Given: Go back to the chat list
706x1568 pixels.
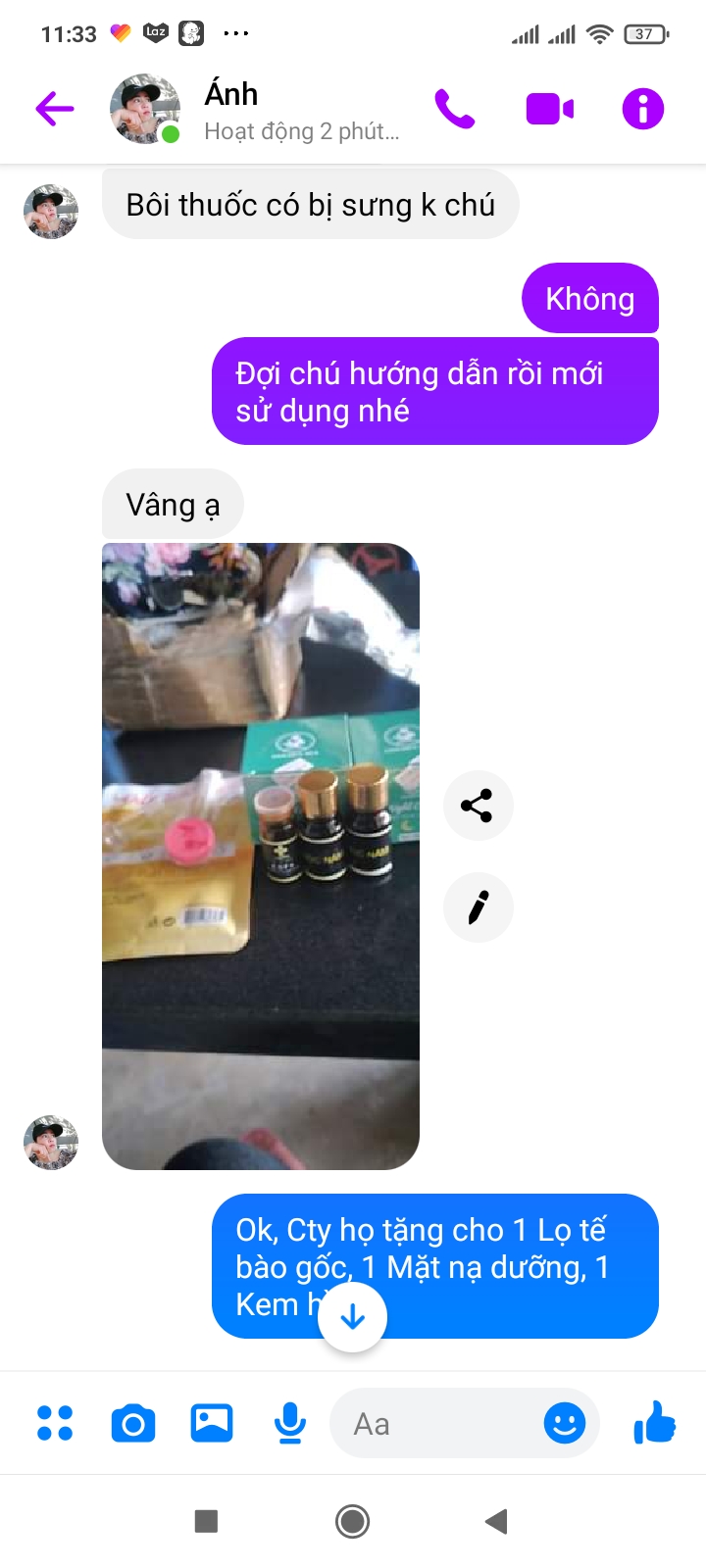Looking at the screenshot, I should coord(55,109).
